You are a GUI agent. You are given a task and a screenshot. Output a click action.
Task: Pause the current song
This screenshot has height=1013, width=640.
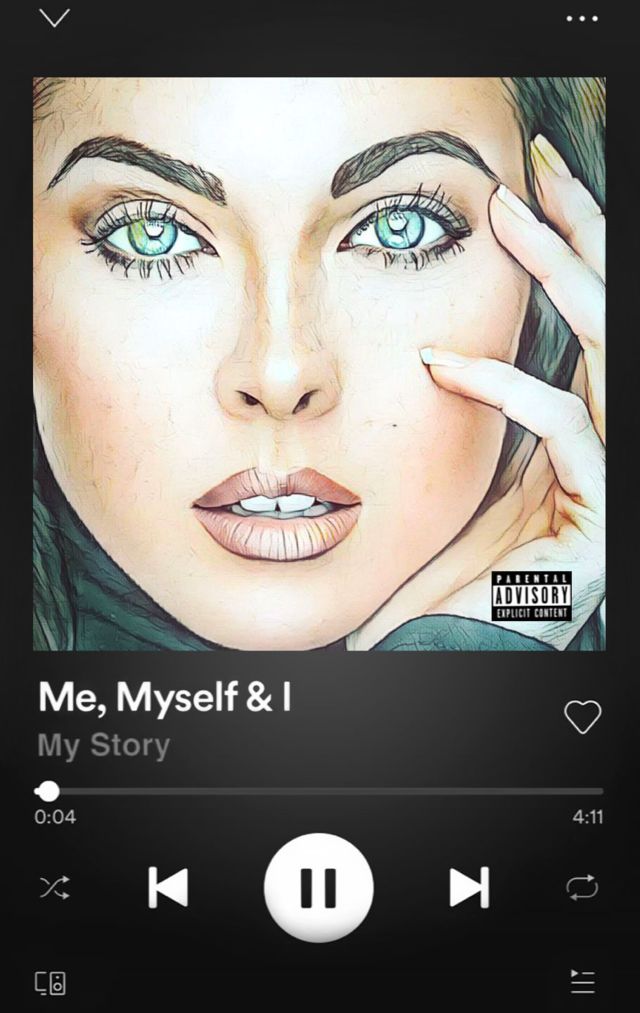tap(319, 887)
